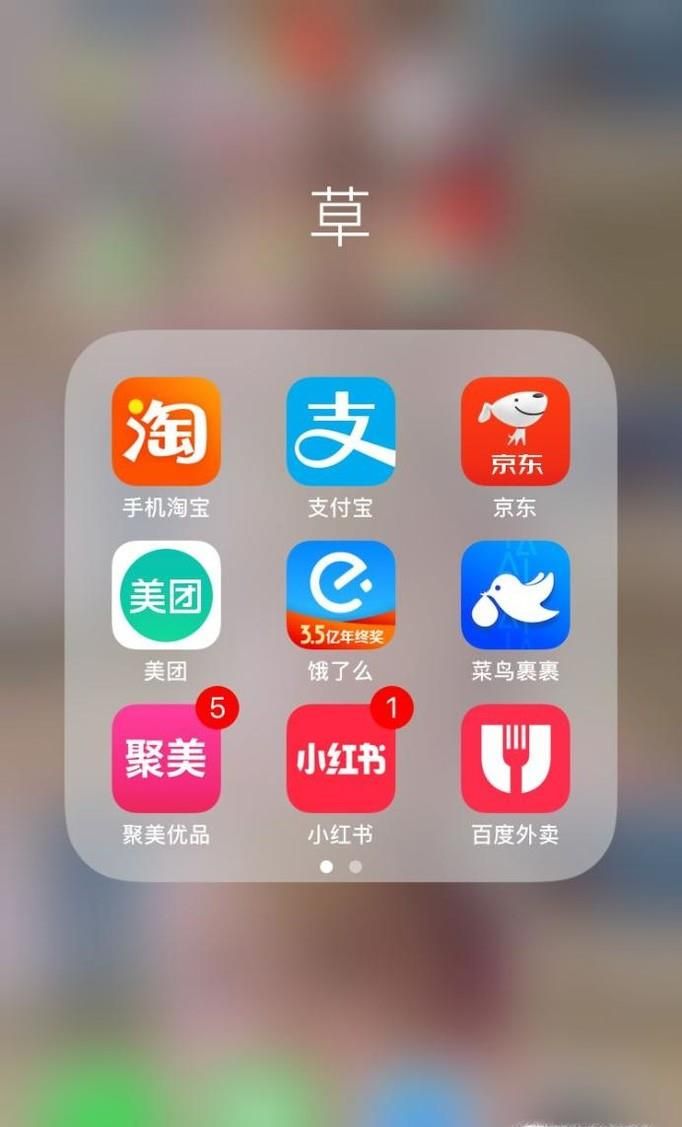Tap the folder page indicator dots
The height and width of the screenshot is (1127, 682).
pyautogui.click(x=341, y=867)
